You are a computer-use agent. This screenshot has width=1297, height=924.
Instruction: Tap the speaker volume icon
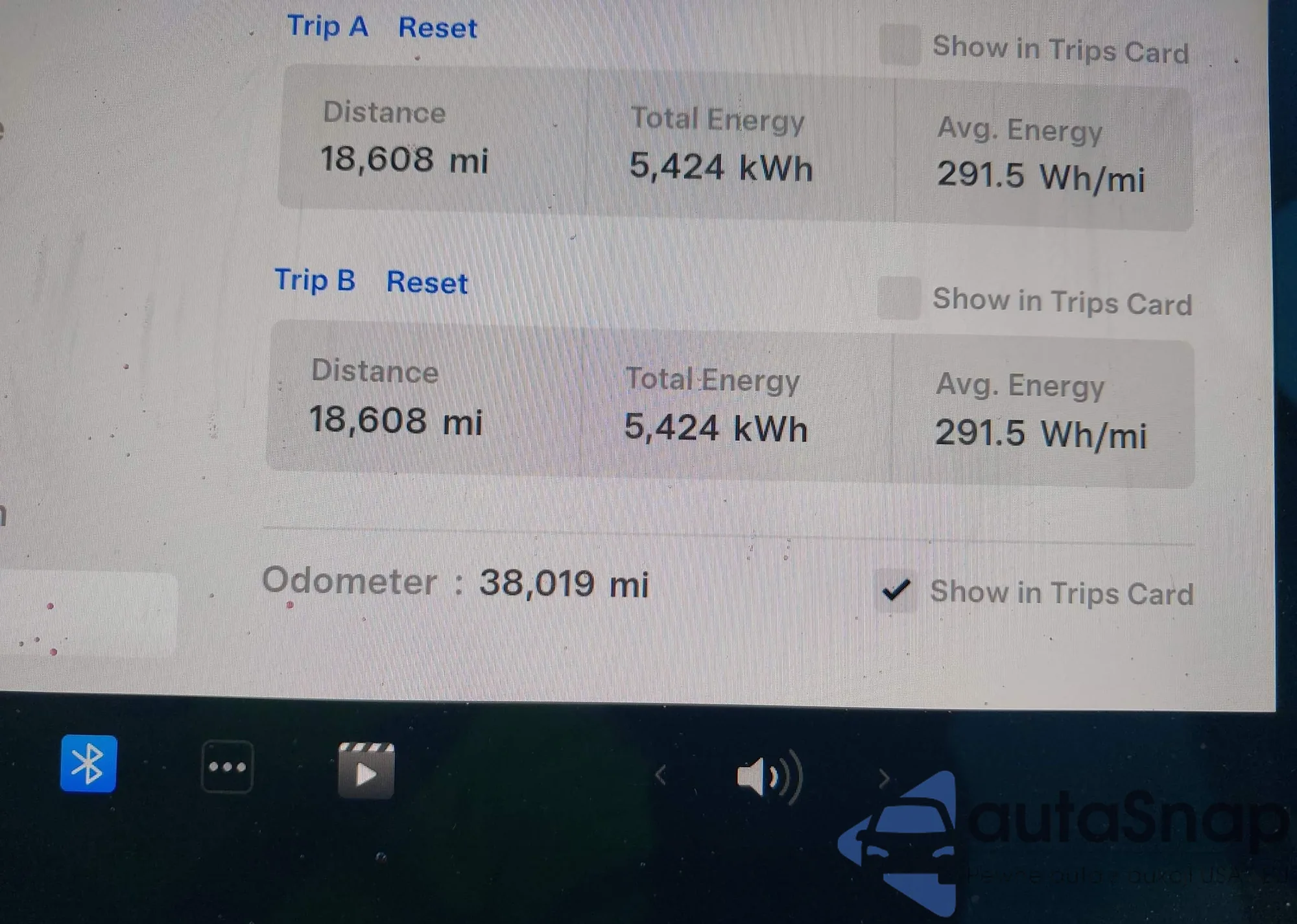[x=769, y=776]
